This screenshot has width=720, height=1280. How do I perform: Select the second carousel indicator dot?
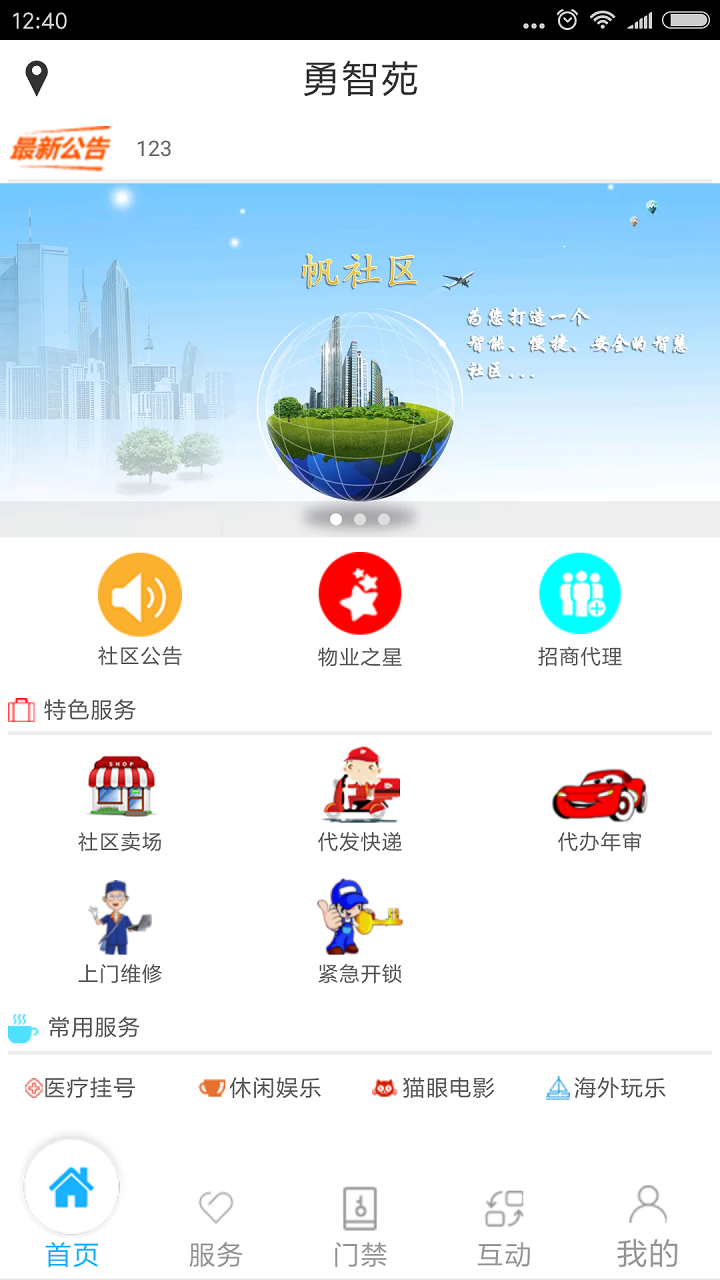click(x=360, y=519)
